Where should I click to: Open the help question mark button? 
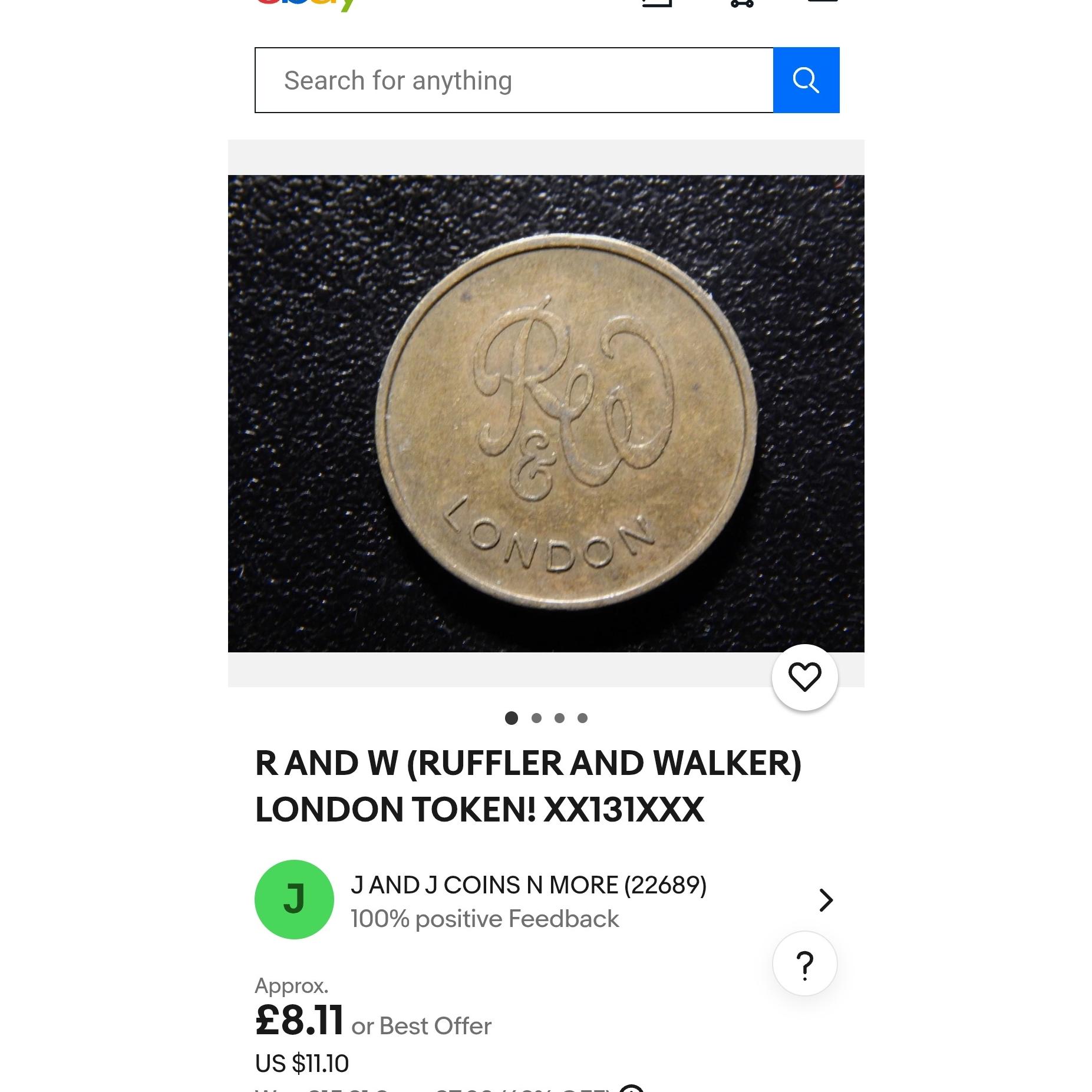click(804, 964)
